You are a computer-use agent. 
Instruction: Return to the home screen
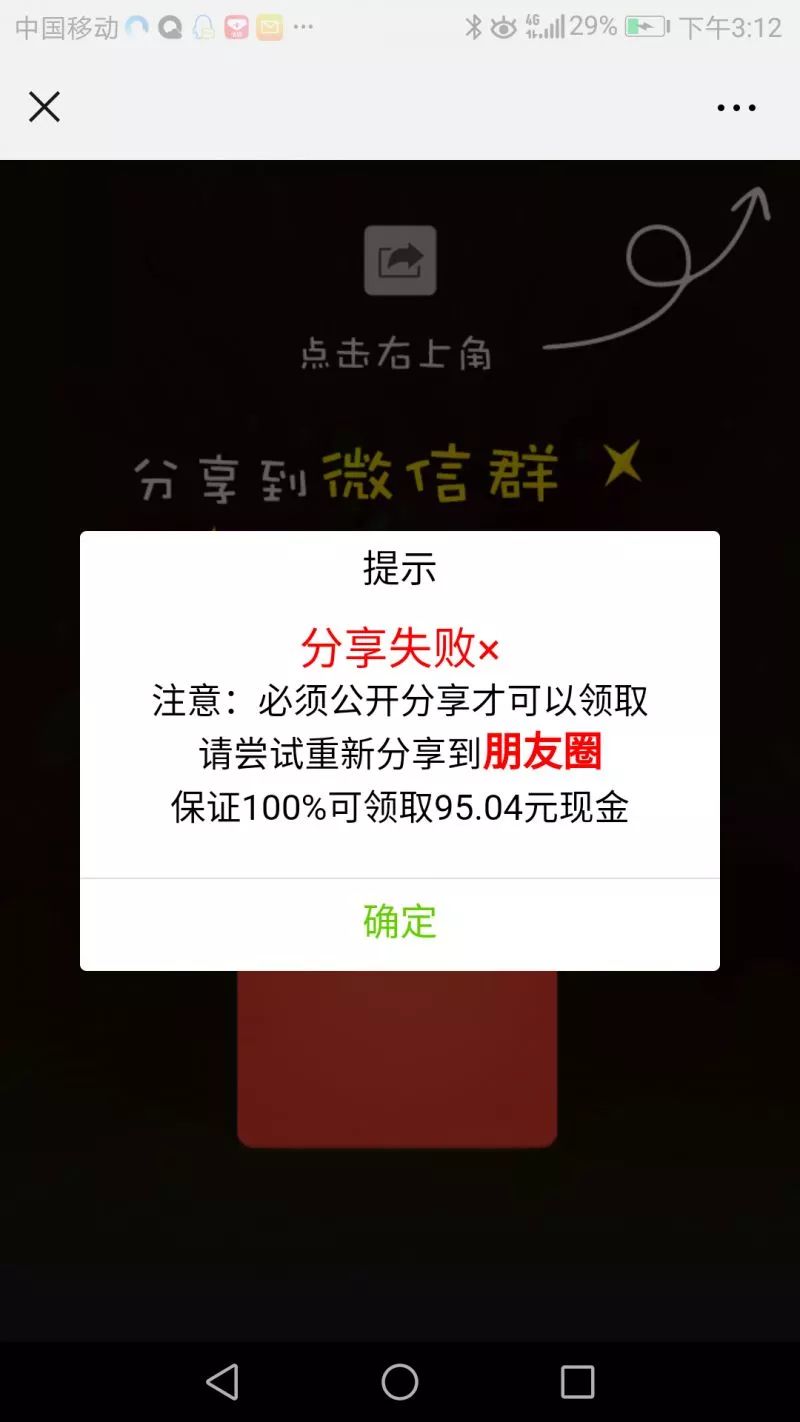pos(400,1382)
